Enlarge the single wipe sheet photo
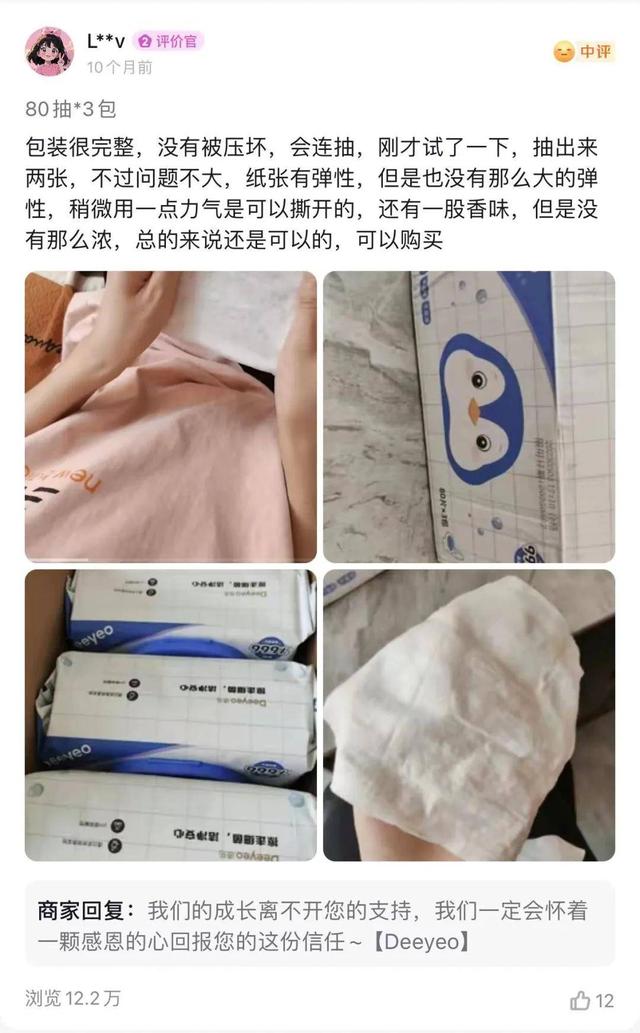 468,715
